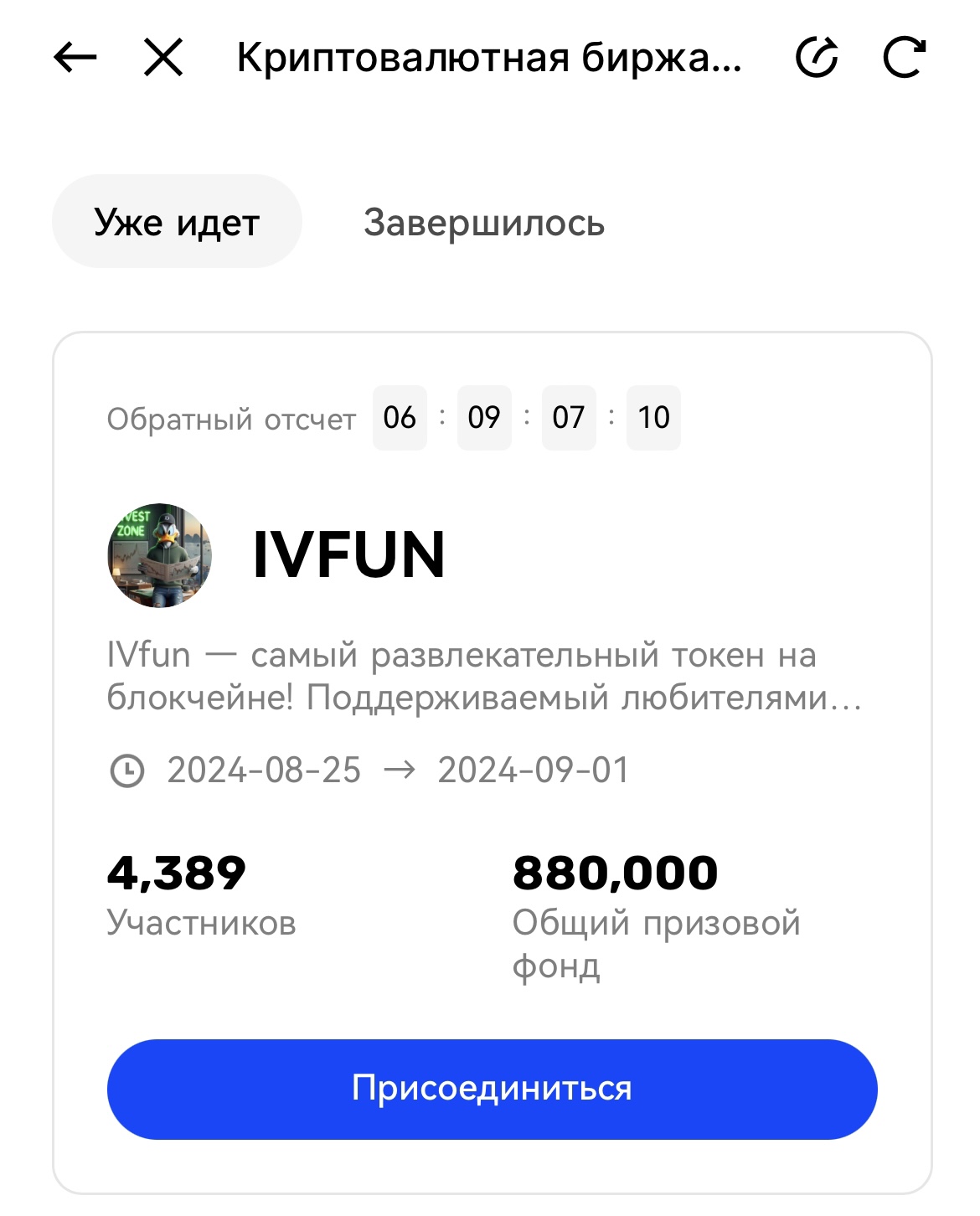Close the web page view
Screen dimensions: 980x1216
pyautogui.click(x=163, y=58)
